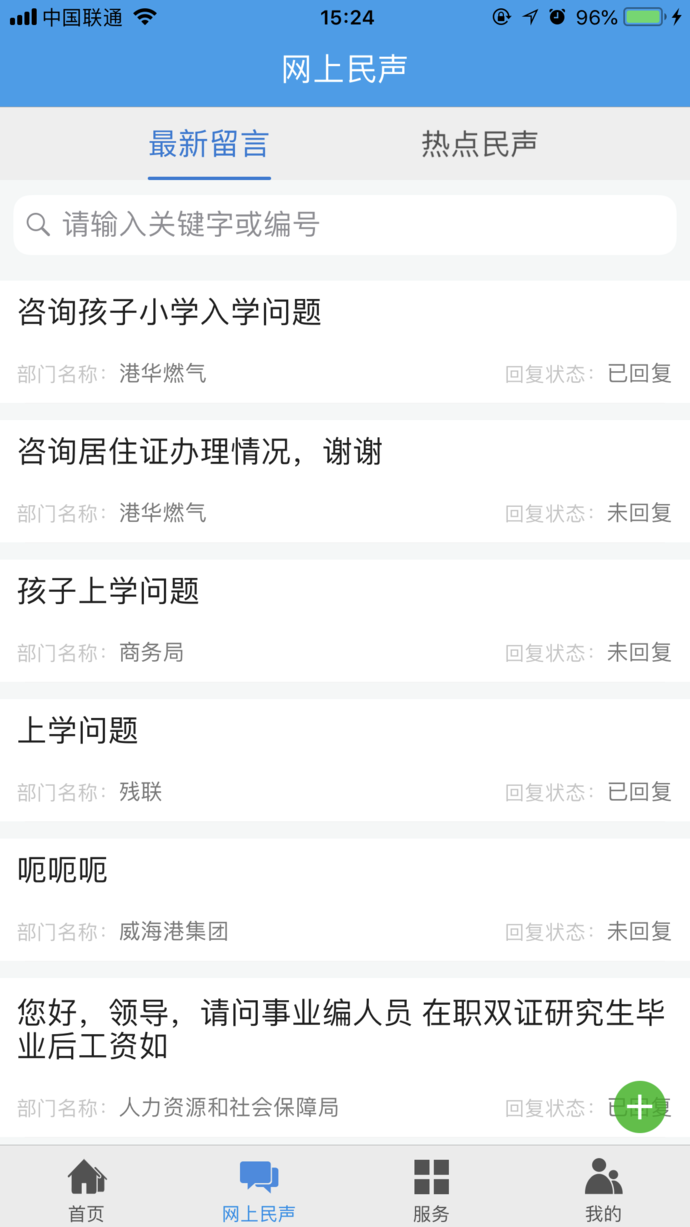Screen dimensions: 690x1227
Task: Select the 最新留言 tab
Action: 209,144
